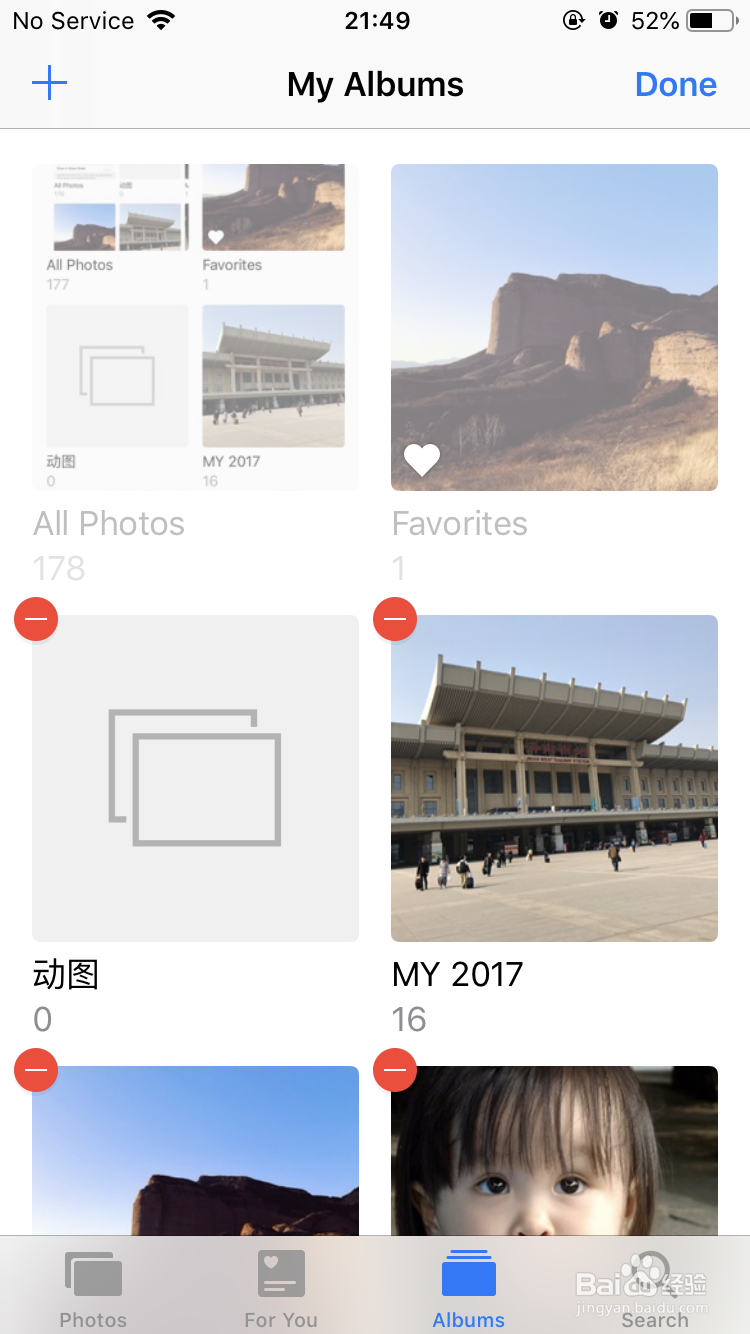The height and width of the screenshot is (1334, 750).
Task: Switch to the Photos tab
Action: (93, 1288)
